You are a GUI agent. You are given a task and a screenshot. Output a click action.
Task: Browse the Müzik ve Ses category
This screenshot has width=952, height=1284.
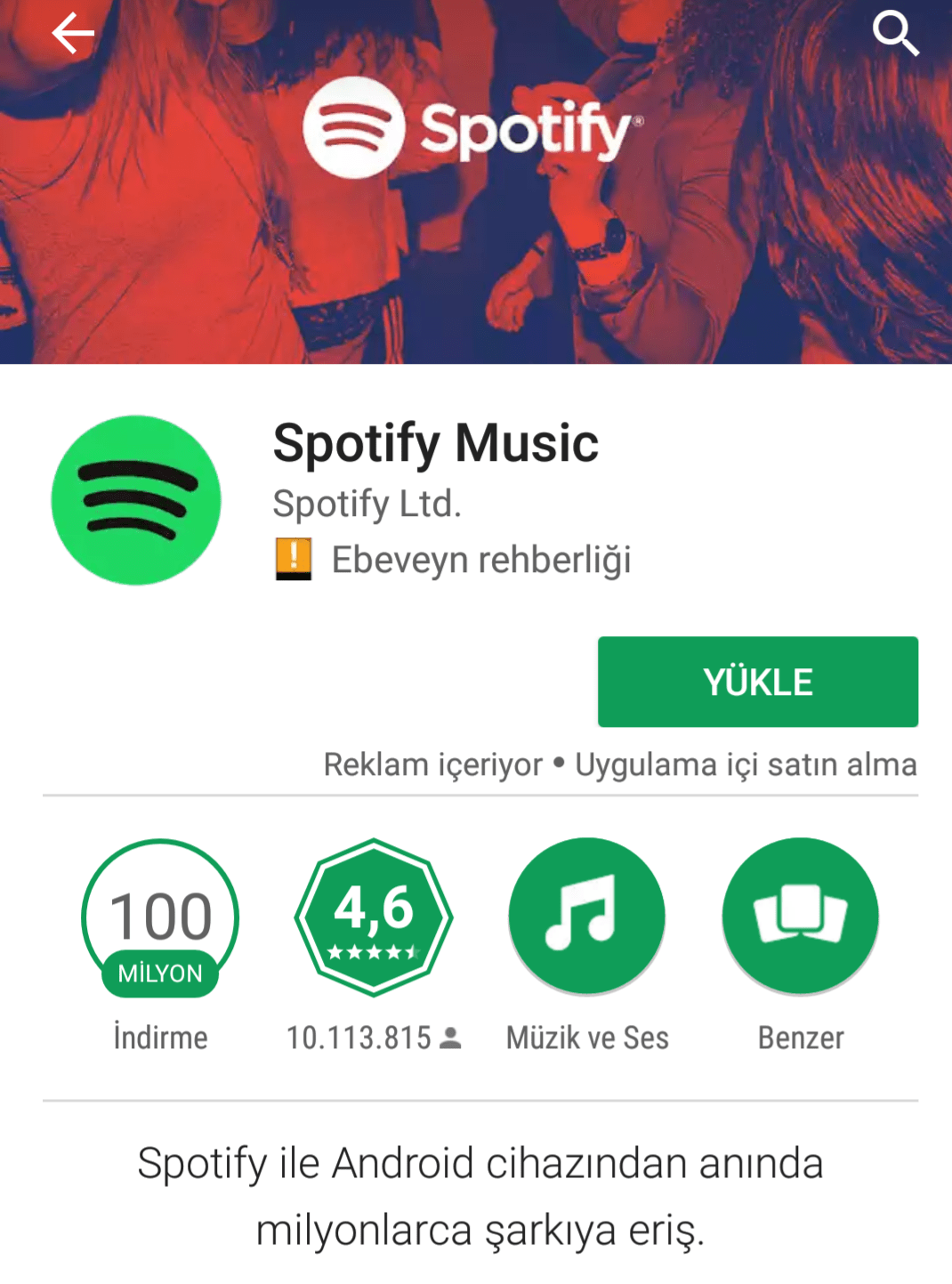pos(586,917)
